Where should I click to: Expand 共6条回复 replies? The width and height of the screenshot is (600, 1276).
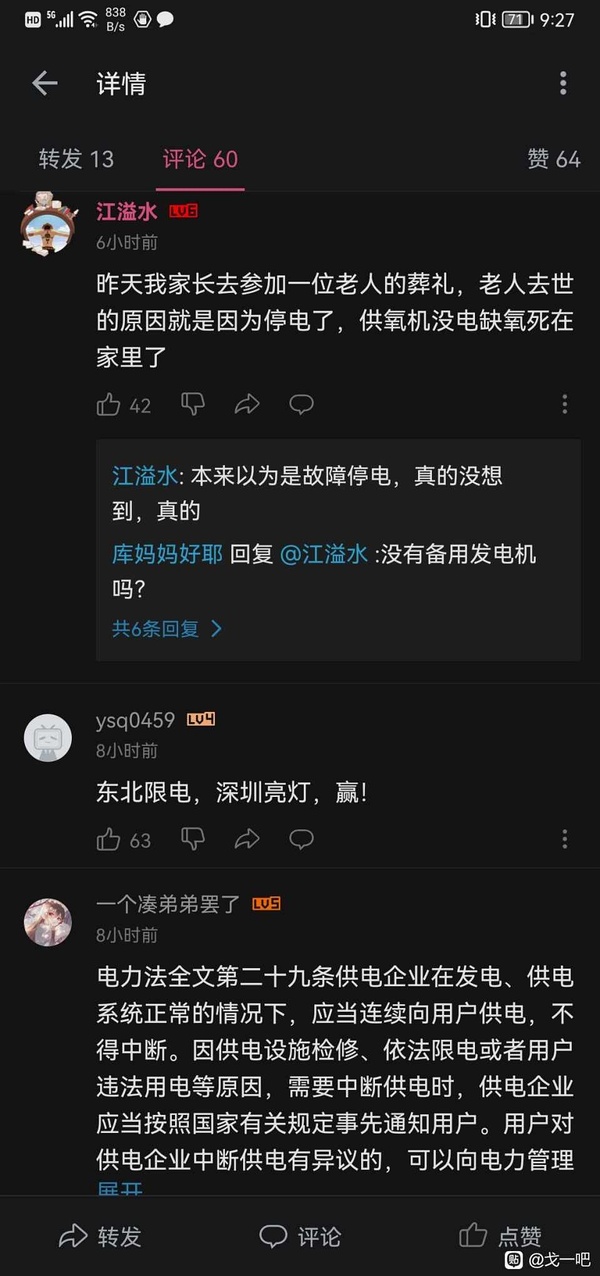coord(166,629)
